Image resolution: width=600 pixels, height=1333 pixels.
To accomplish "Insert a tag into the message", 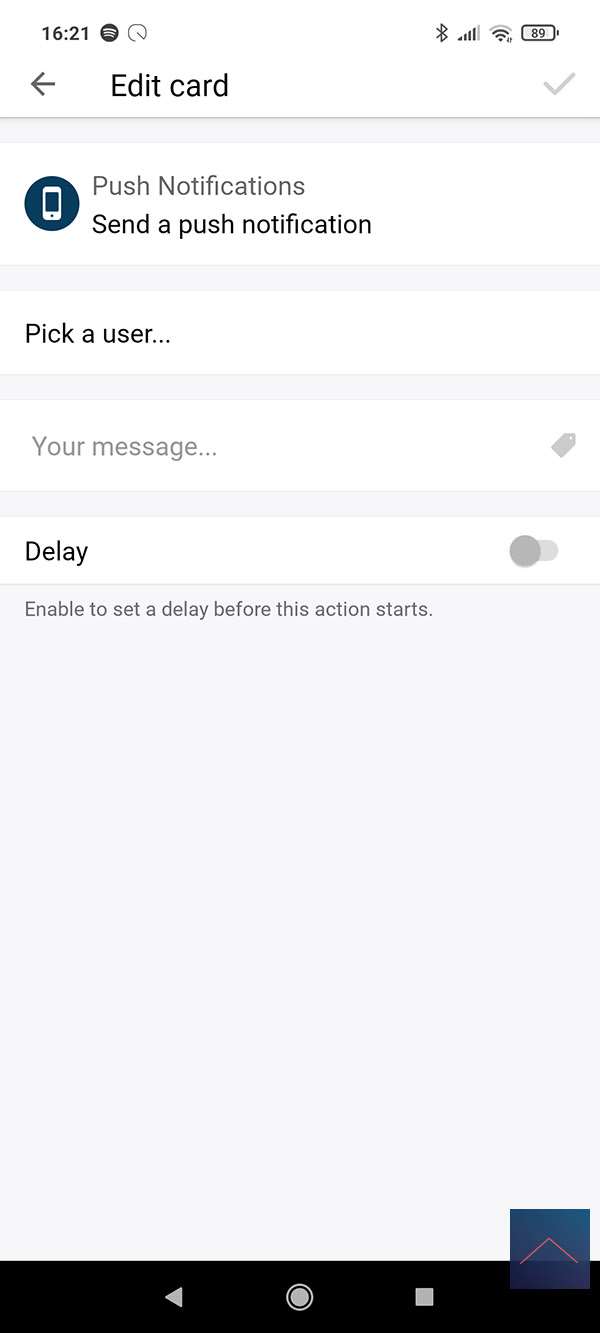I will tap(564, 445).
